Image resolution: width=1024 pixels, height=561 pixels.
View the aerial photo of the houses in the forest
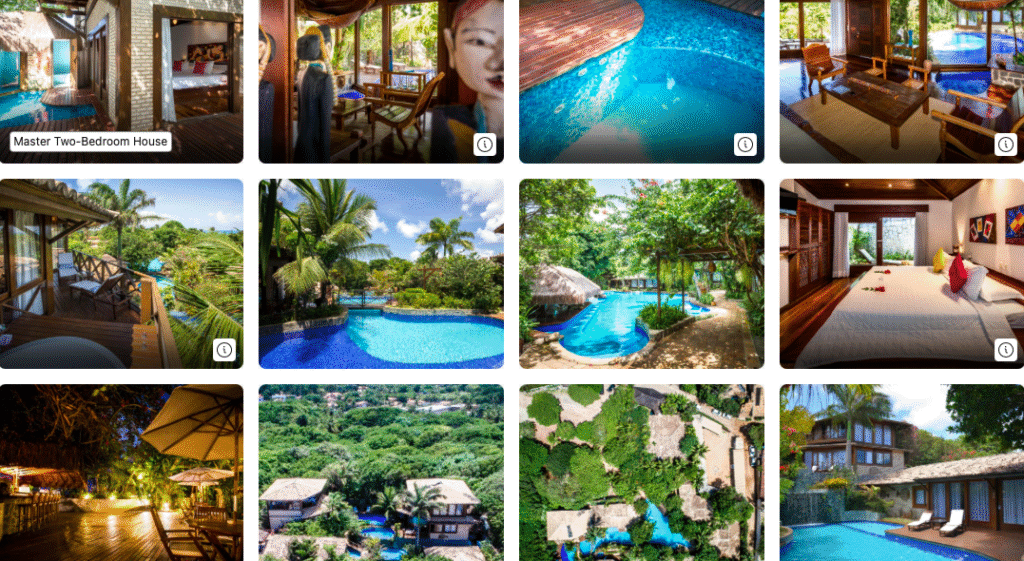coord(381,472)
